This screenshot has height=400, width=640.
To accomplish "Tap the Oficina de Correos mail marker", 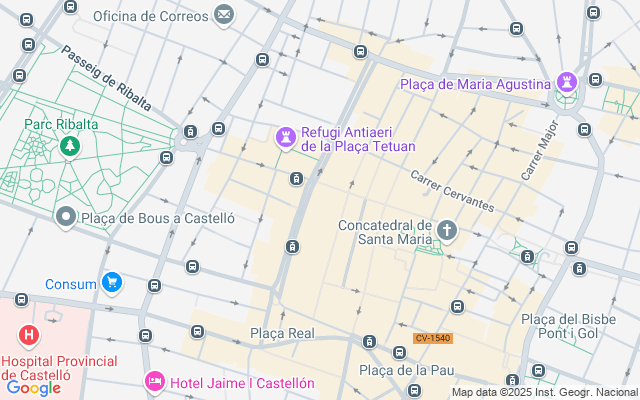I will click(x=223, y=16).
